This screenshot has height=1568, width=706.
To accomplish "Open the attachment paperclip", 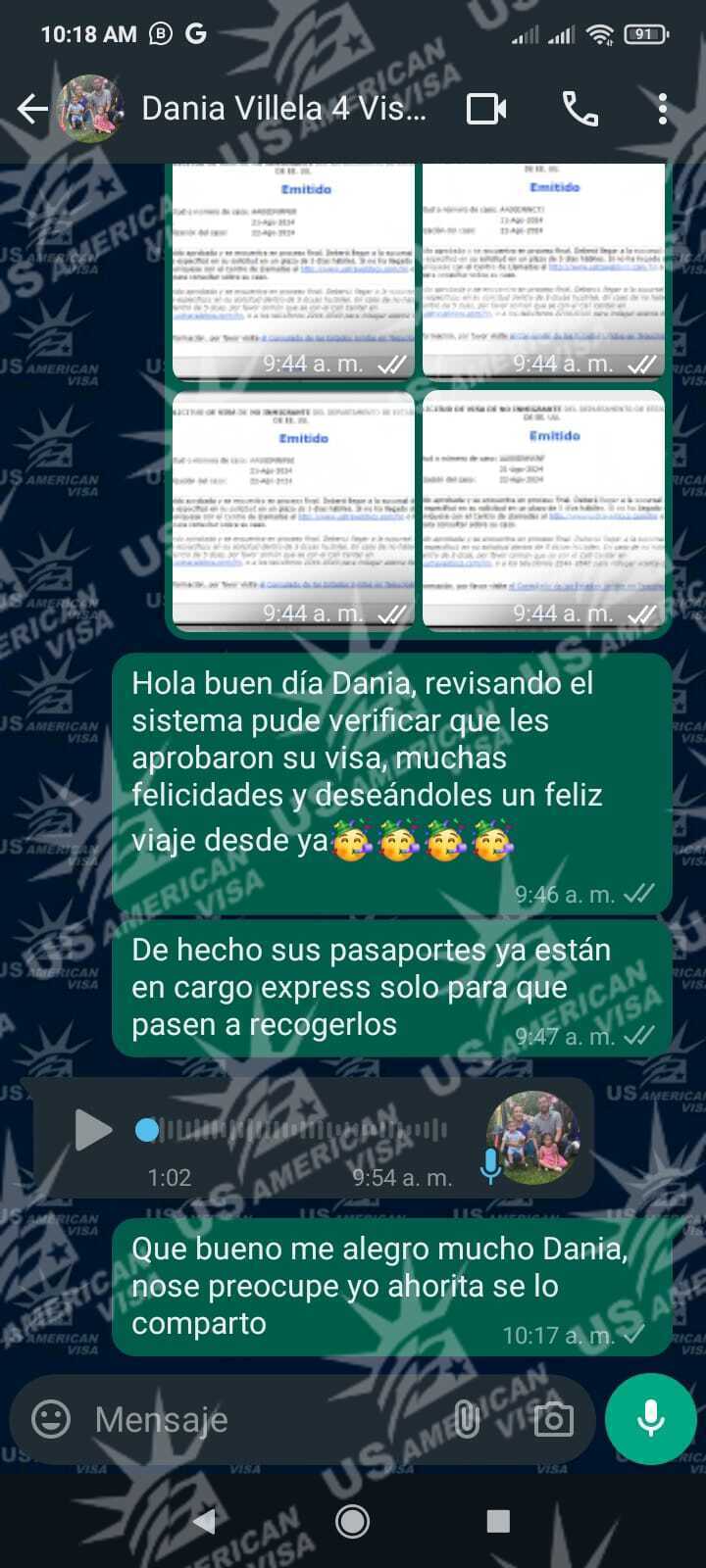I will pos(467,1418).
